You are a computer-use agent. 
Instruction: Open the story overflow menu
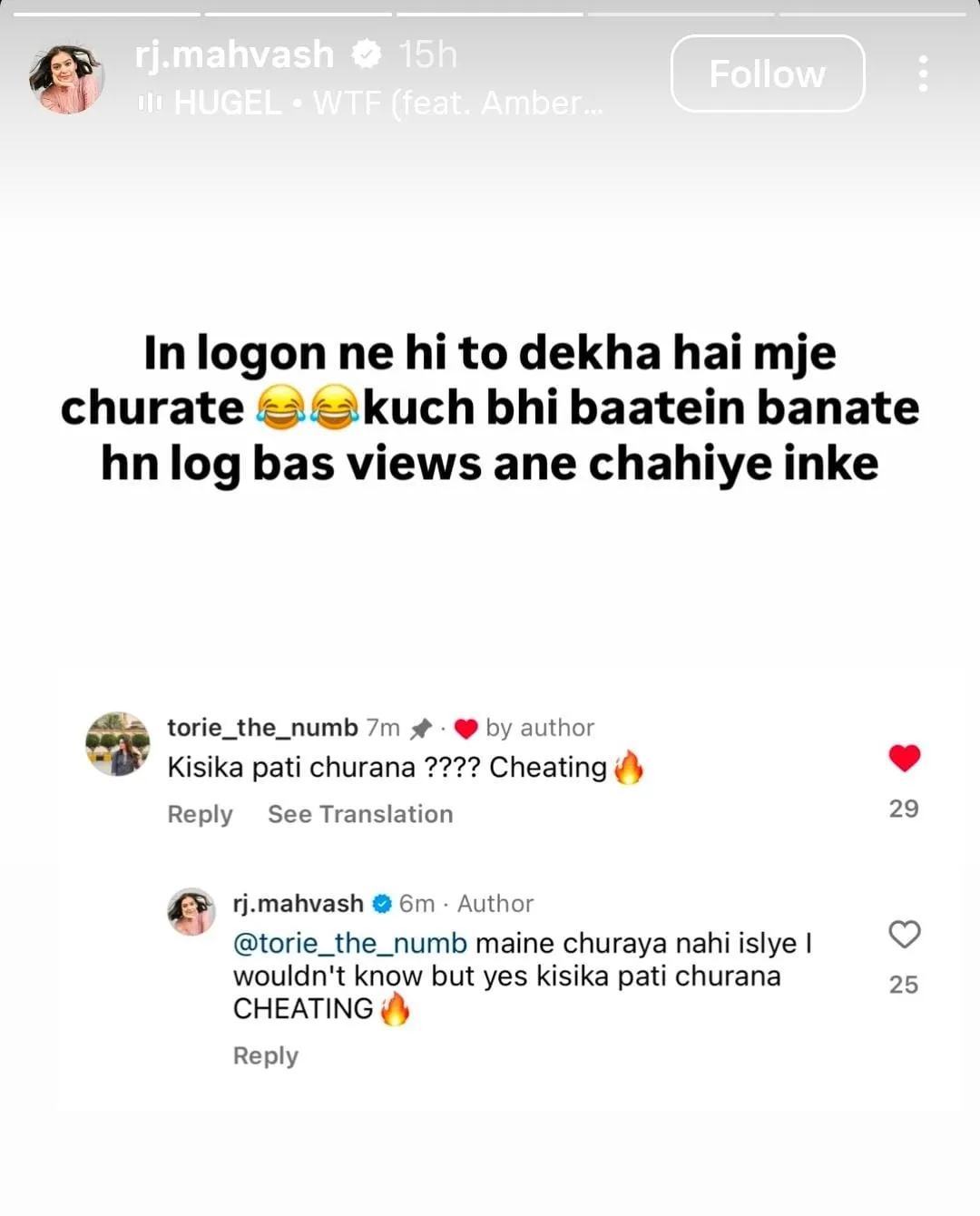[x=923, y=74]
